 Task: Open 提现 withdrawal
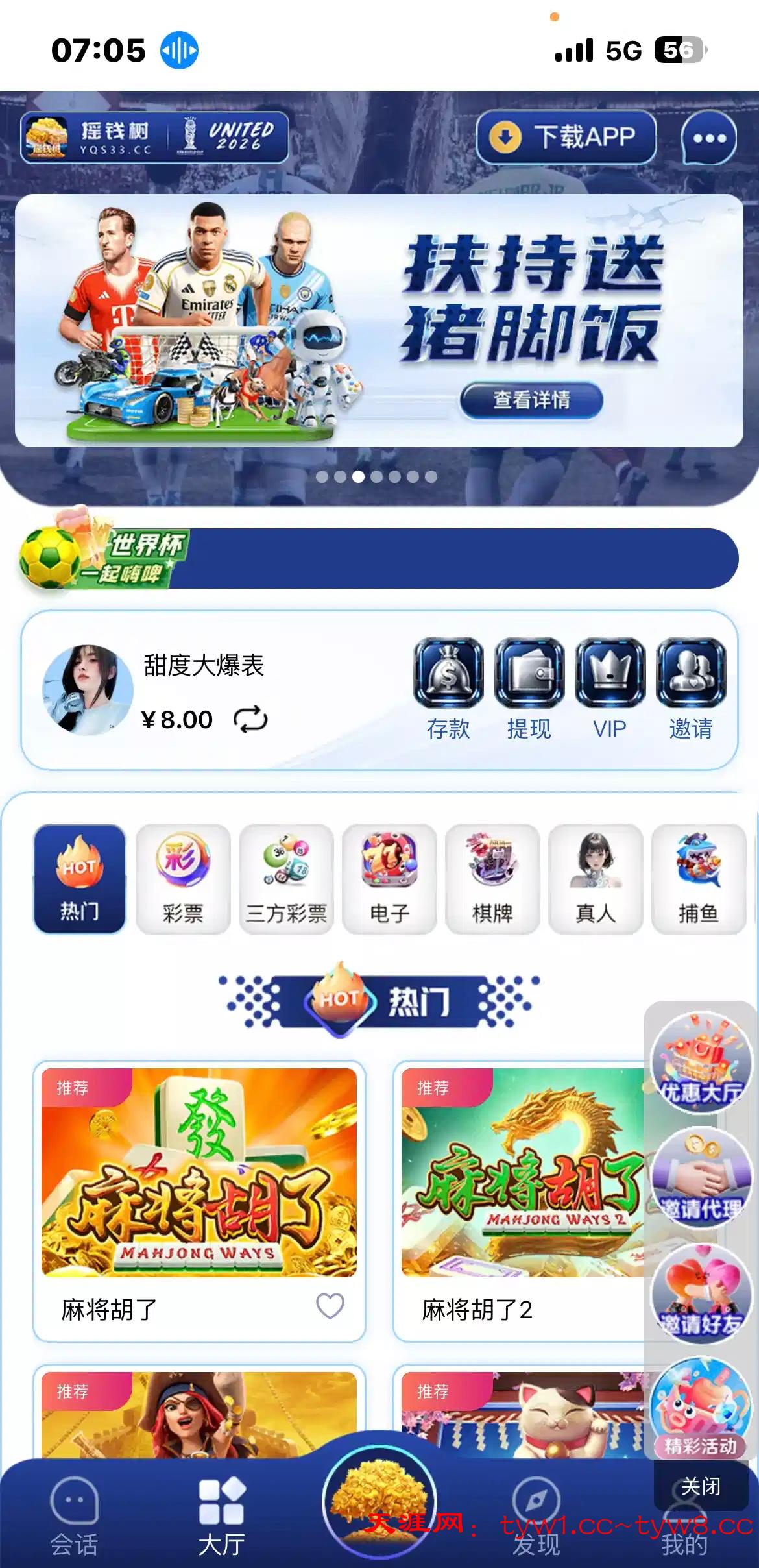(529, 688)
